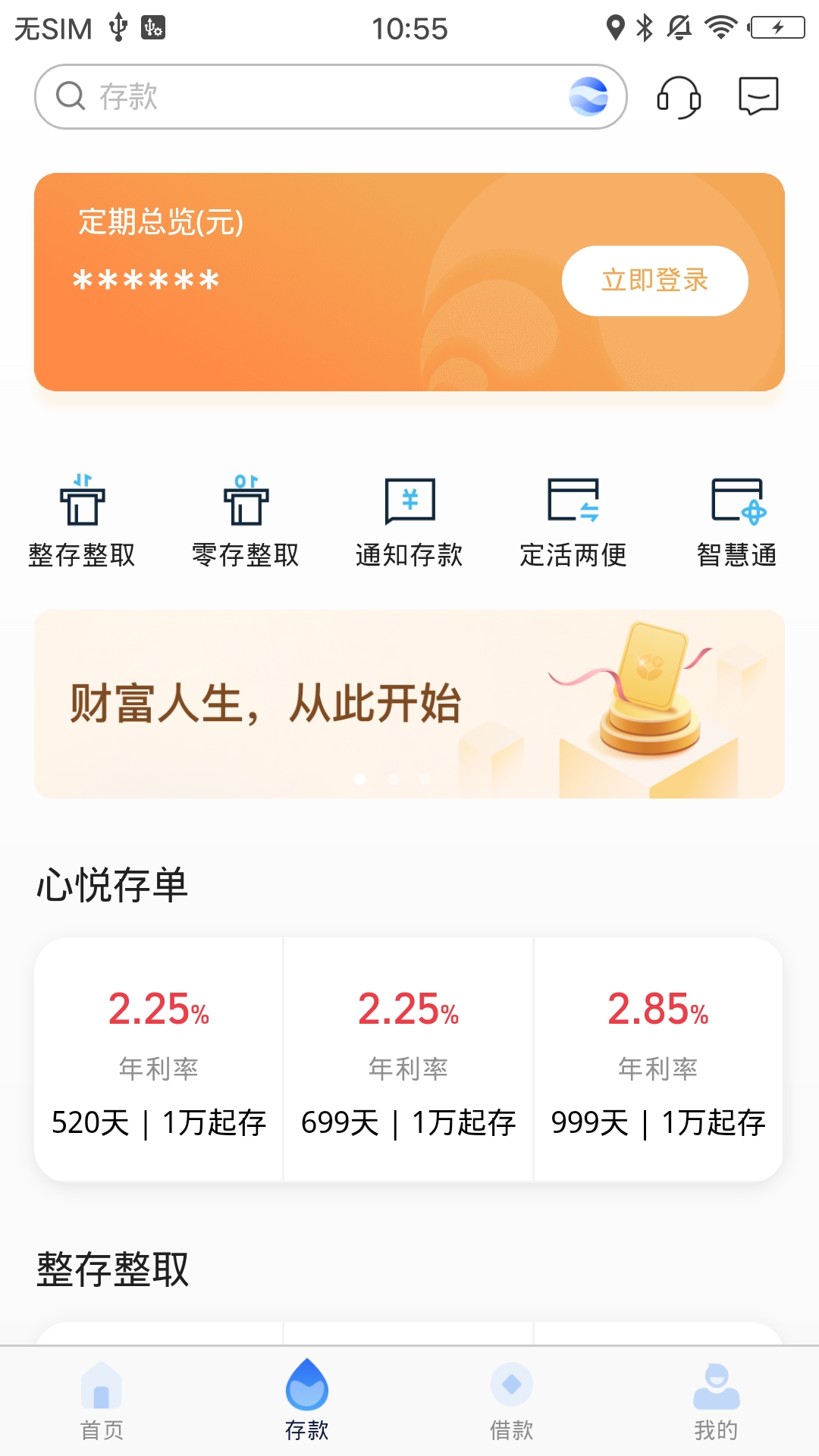Open customer service headset icon

[x=678, y=97]
